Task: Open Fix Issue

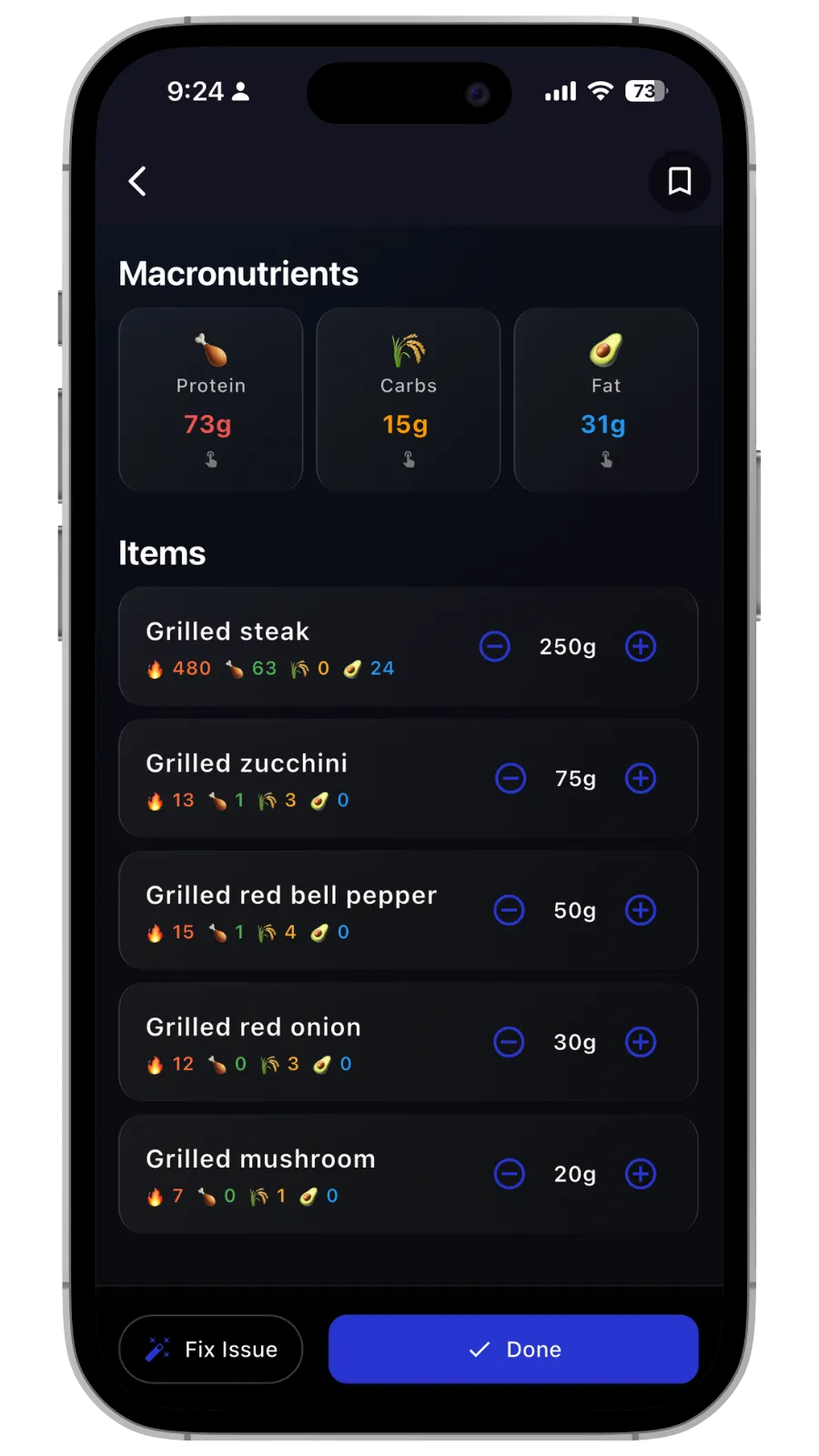Action: 210,1350
